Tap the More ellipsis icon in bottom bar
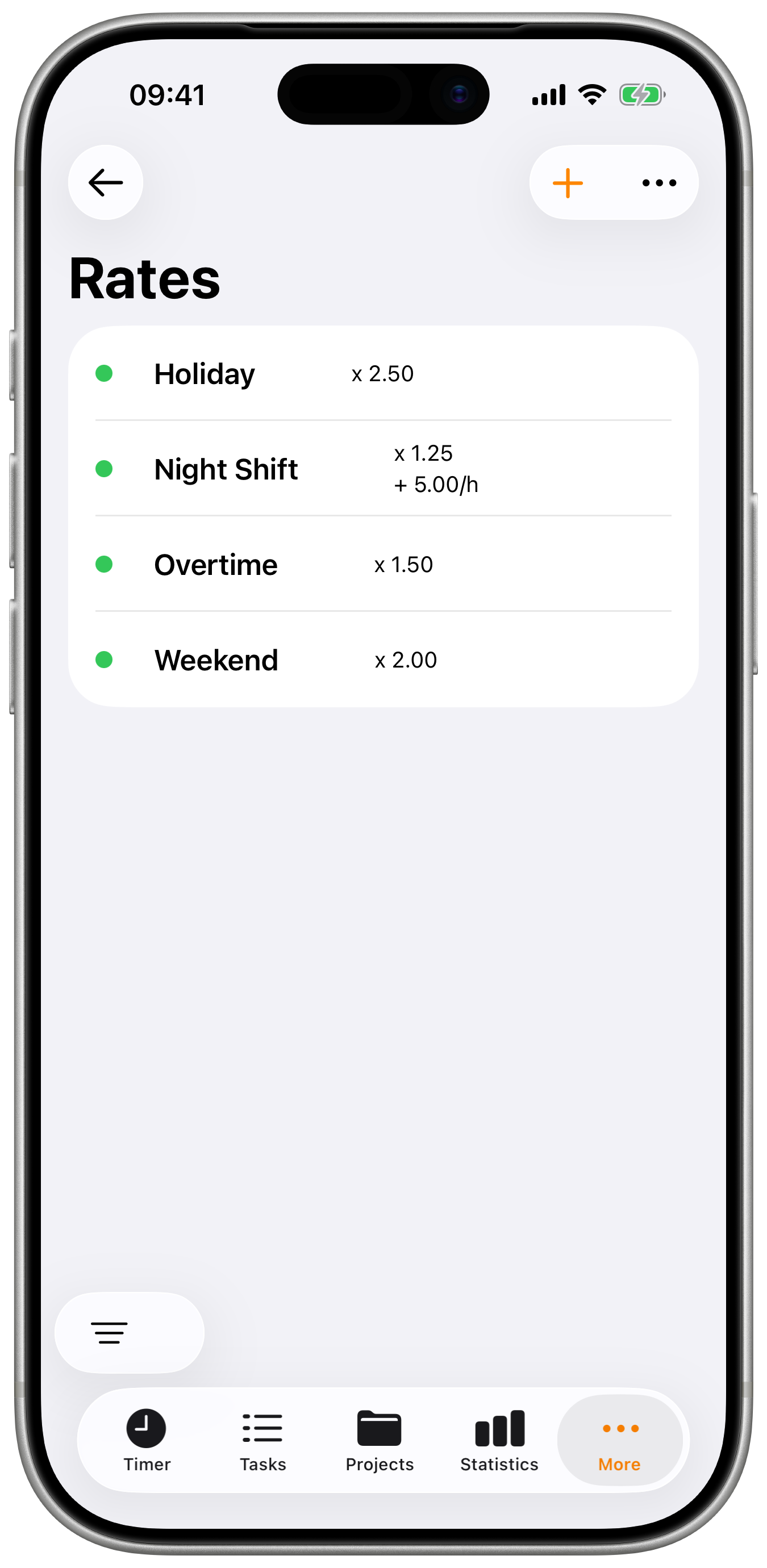 (619, 1429)
